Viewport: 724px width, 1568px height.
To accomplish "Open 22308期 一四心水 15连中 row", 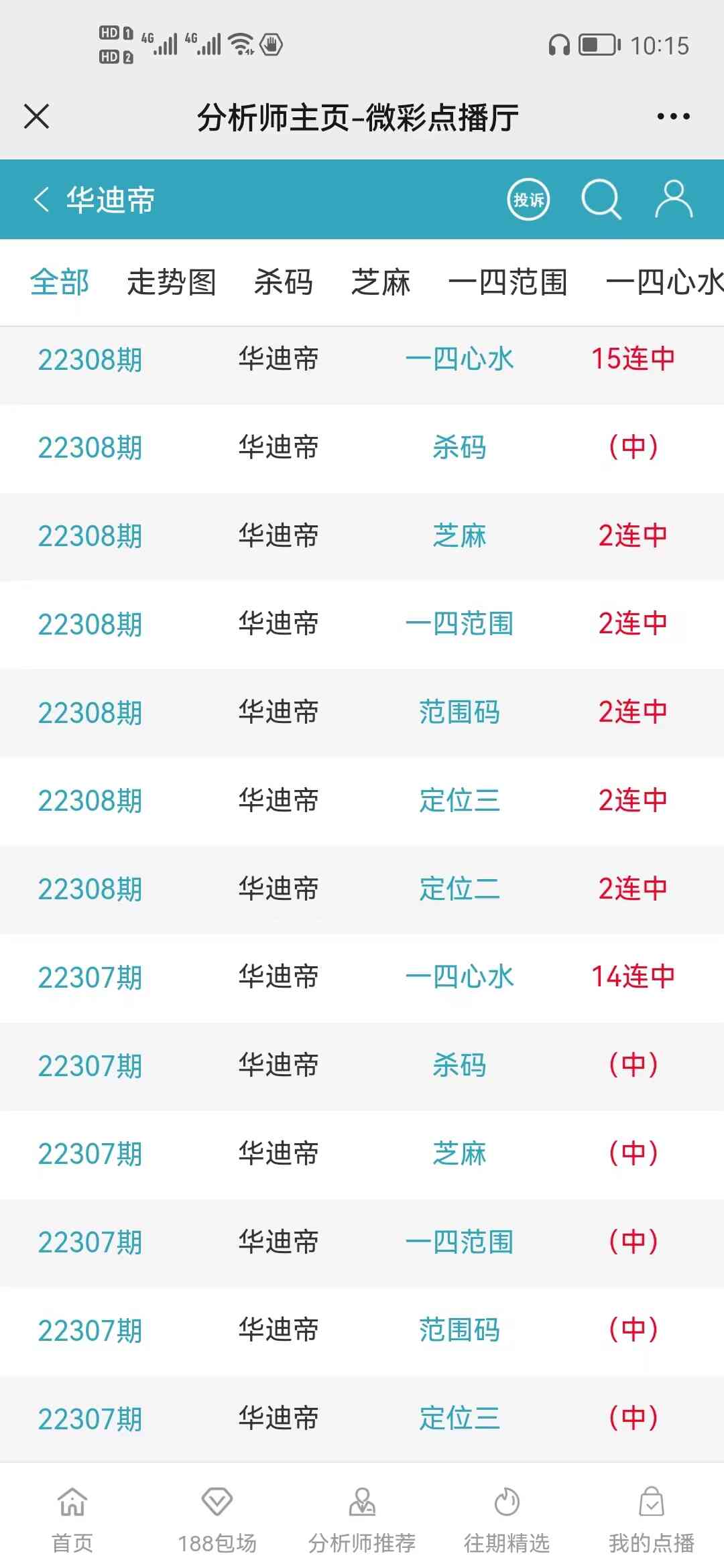I will pyautogui.click(x=362, y=360).
